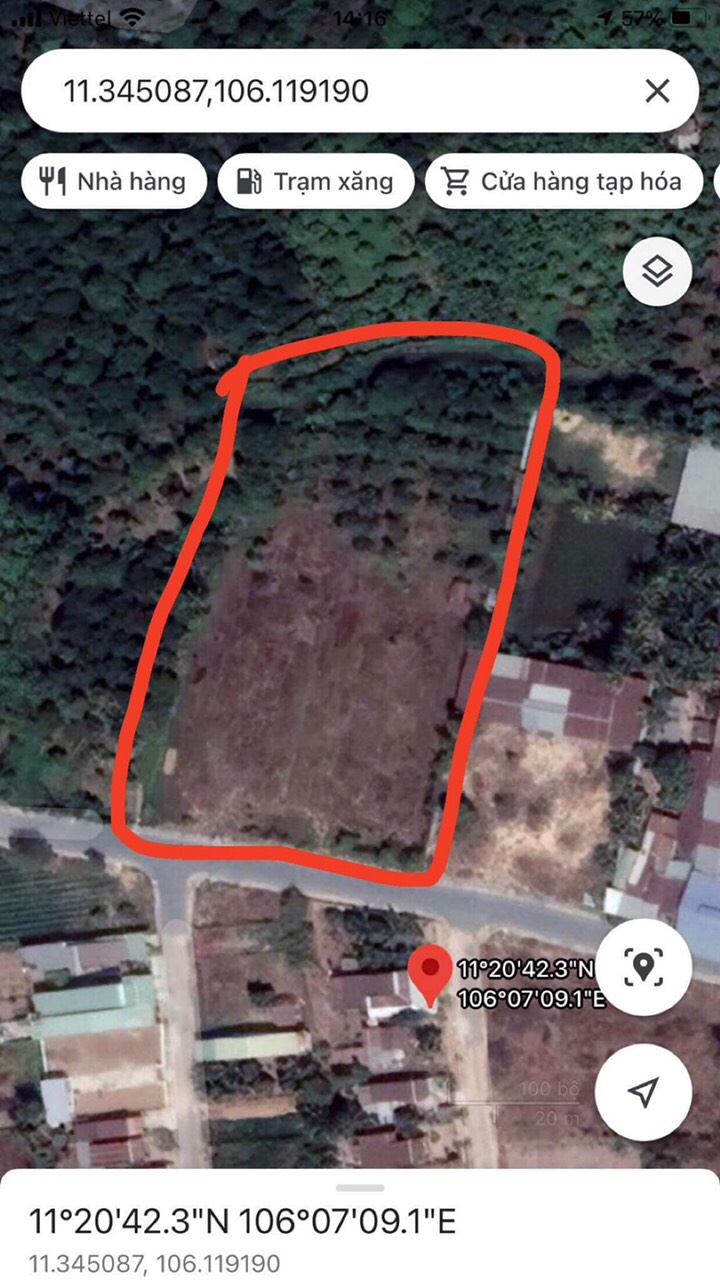
Task: Clear the search with the X button
Action: (x=657, y=91)
